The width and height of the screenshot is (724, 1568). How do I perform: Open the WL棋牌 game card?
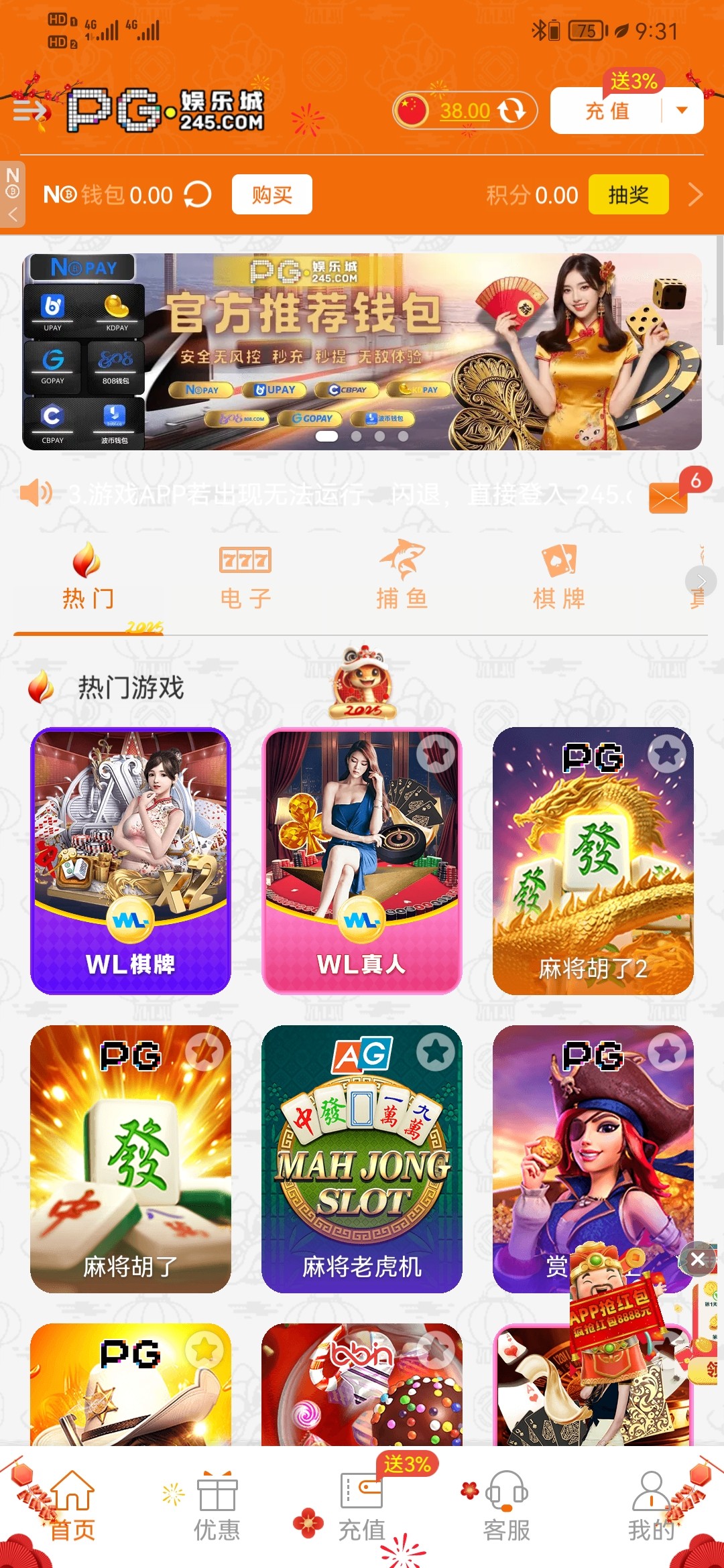click(x=131, y=860)
